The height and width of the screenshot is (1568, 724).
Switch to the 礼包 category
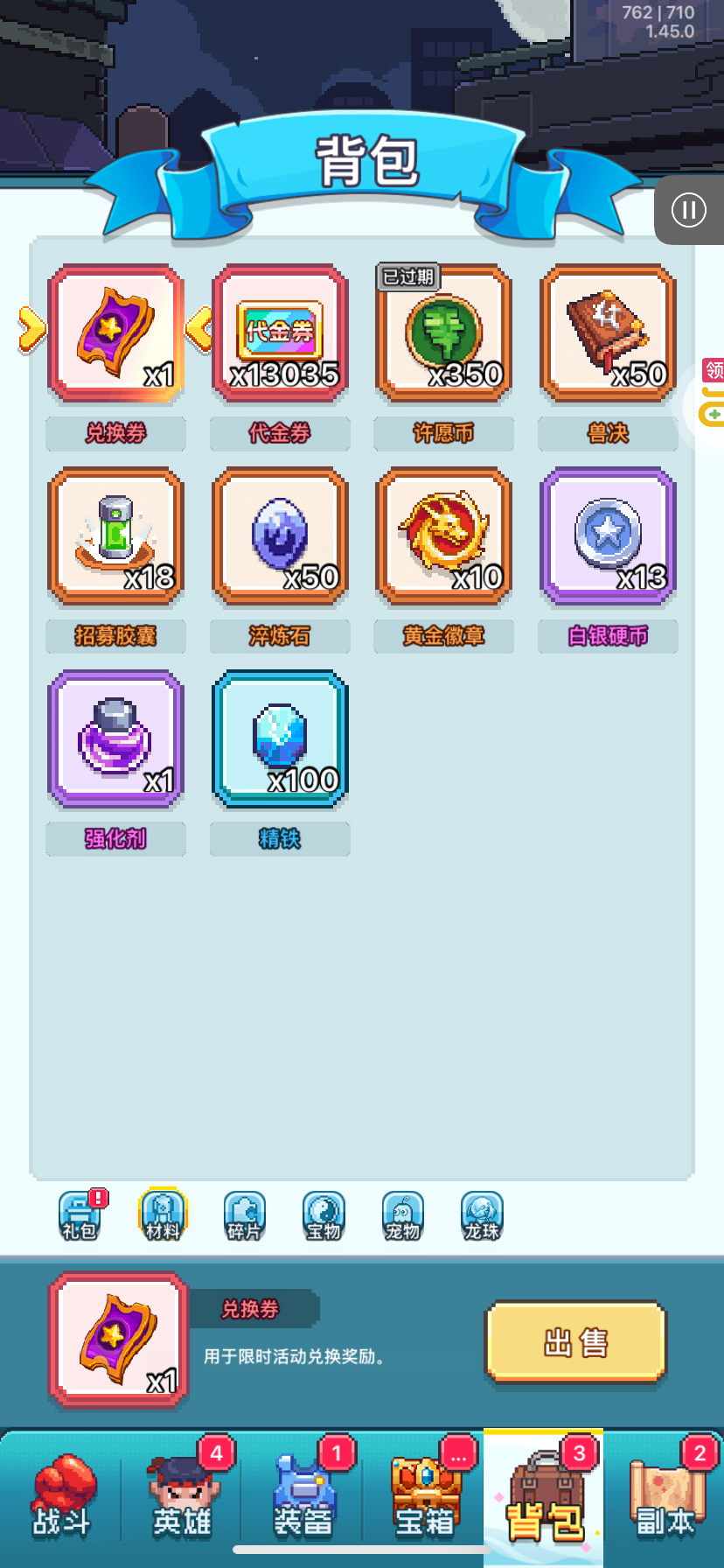pos(81,1215)
